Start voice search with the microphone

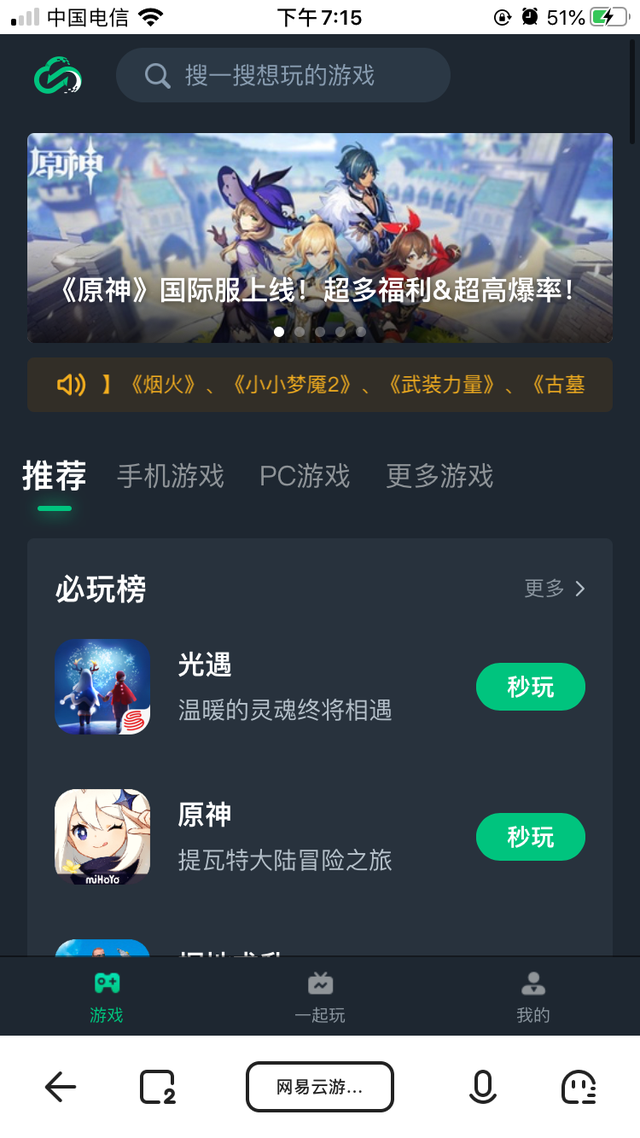click(482, 1087)
